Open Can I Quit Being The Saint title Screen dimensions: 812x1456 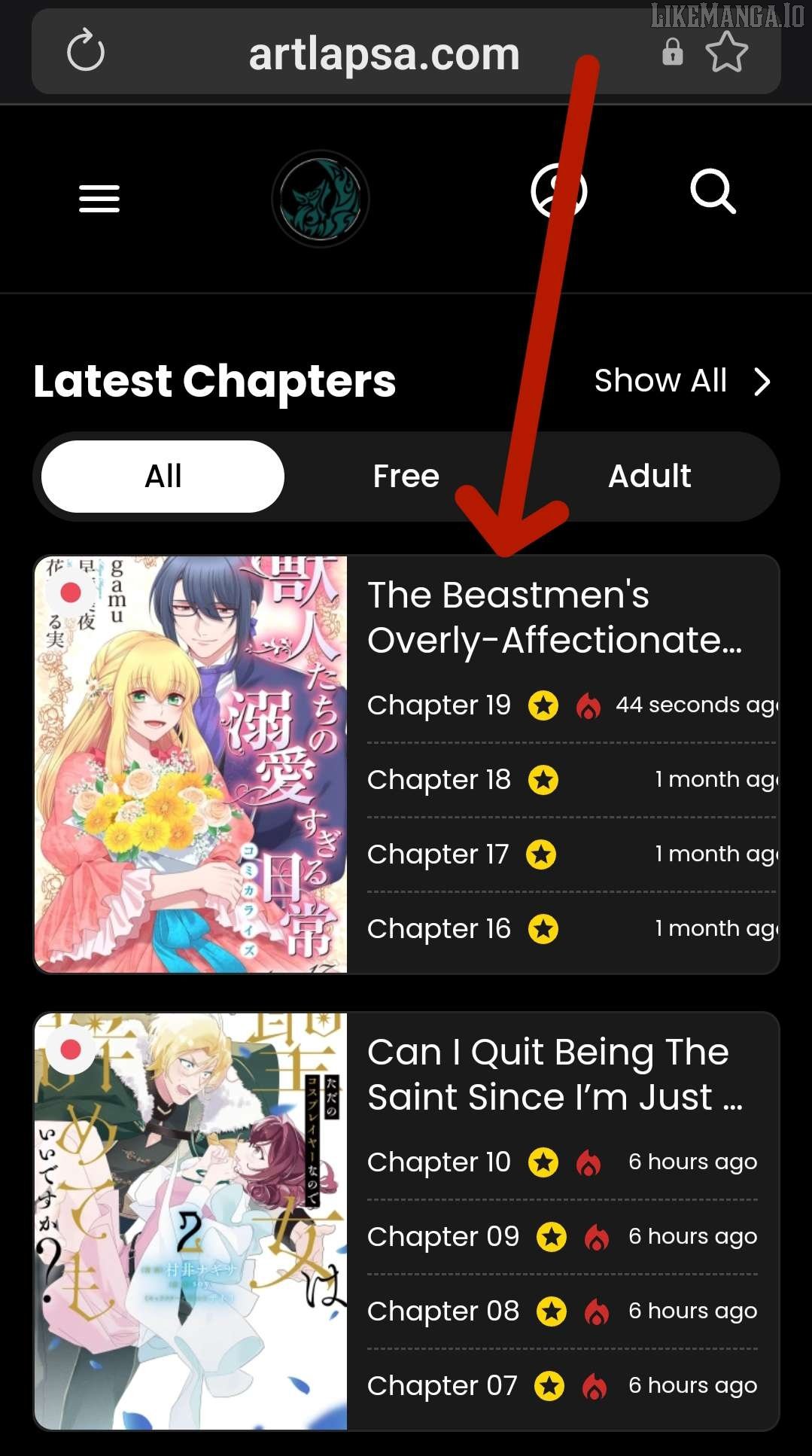555,1074
